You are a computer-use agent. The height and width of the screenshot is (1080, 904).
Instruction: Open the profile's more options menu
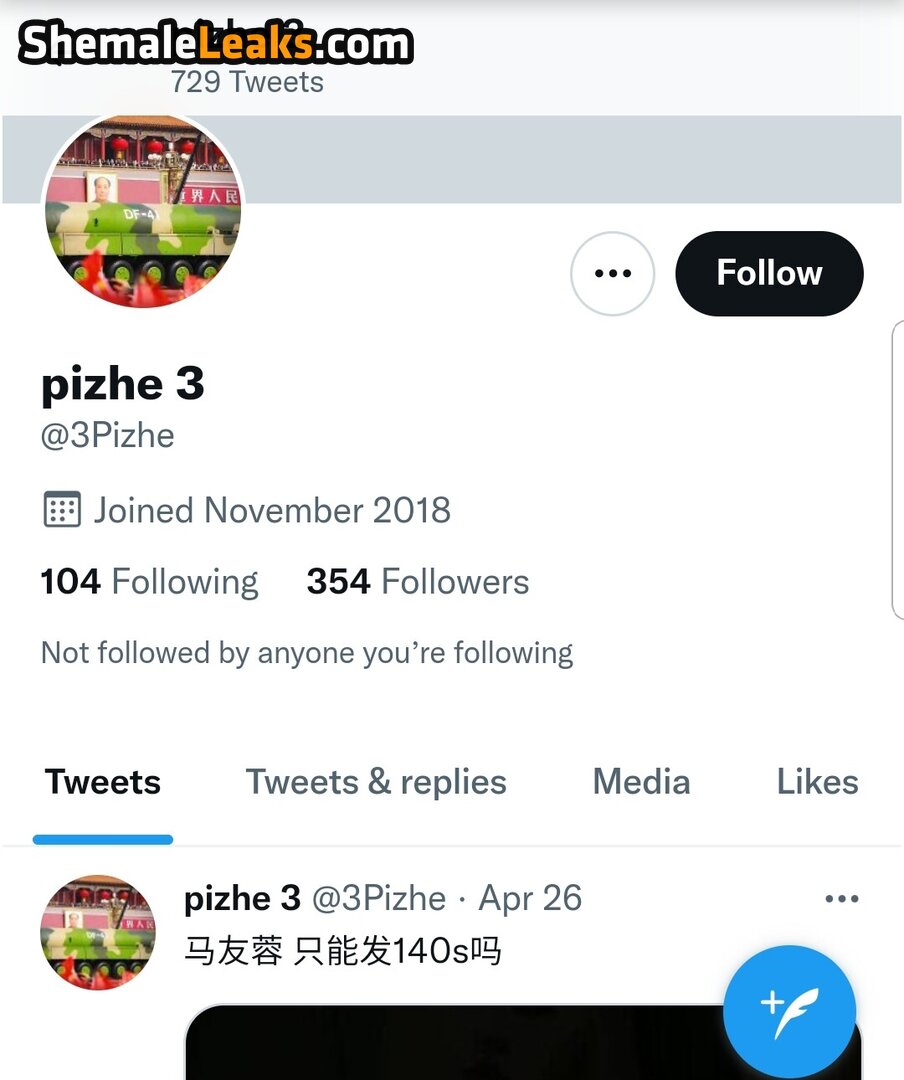pos(612,273)
